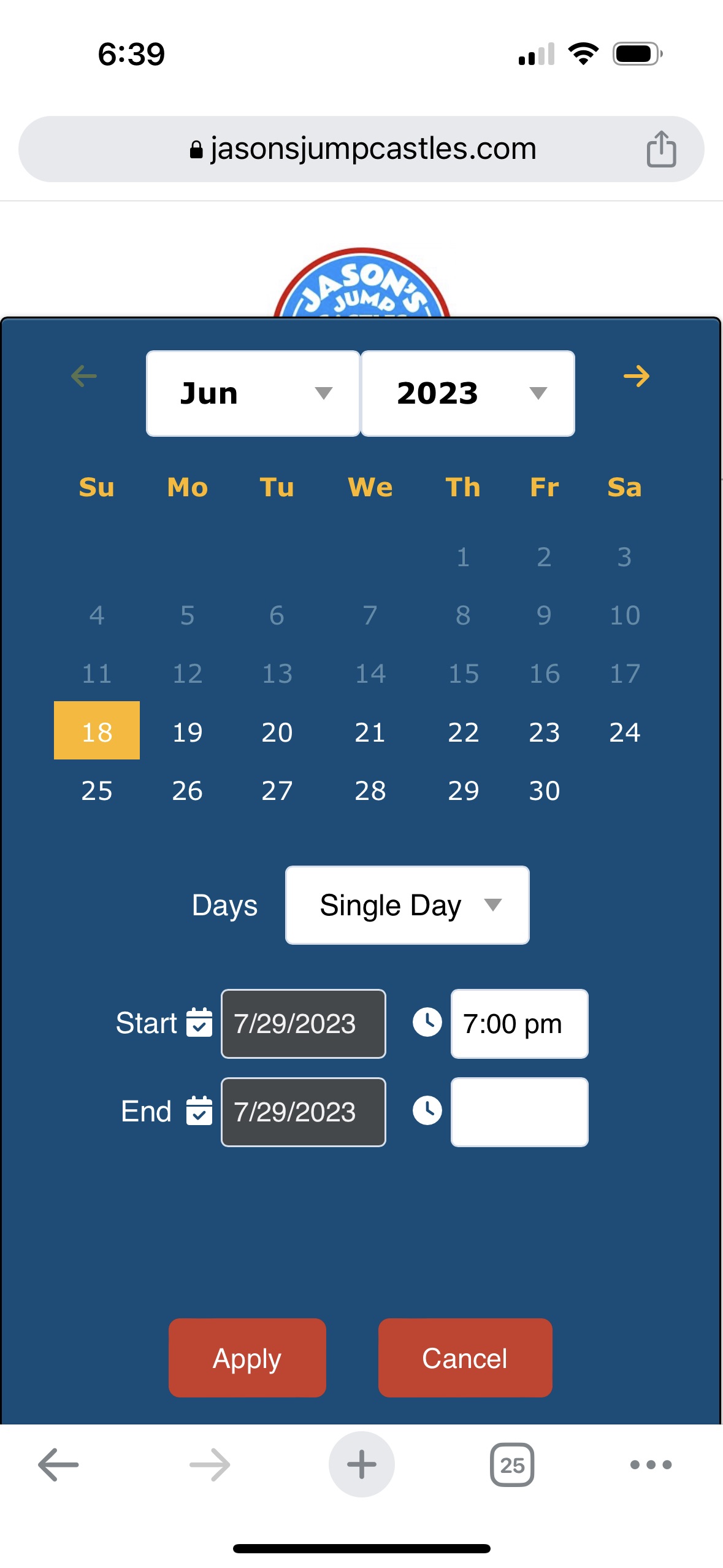Share the page from address bar

tap(661, 149)
